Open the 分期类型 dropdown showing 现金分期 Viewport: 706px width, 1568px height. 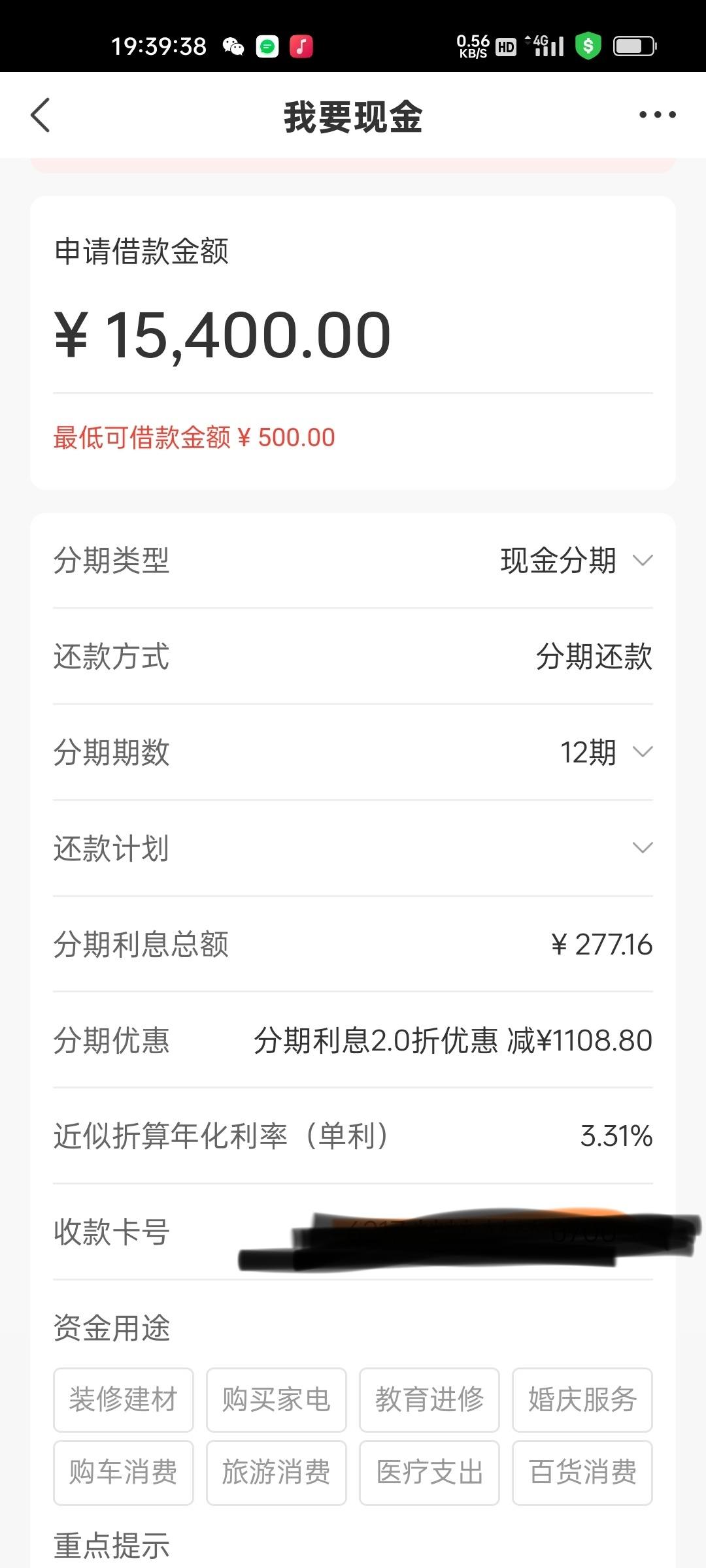pos(353,561)
